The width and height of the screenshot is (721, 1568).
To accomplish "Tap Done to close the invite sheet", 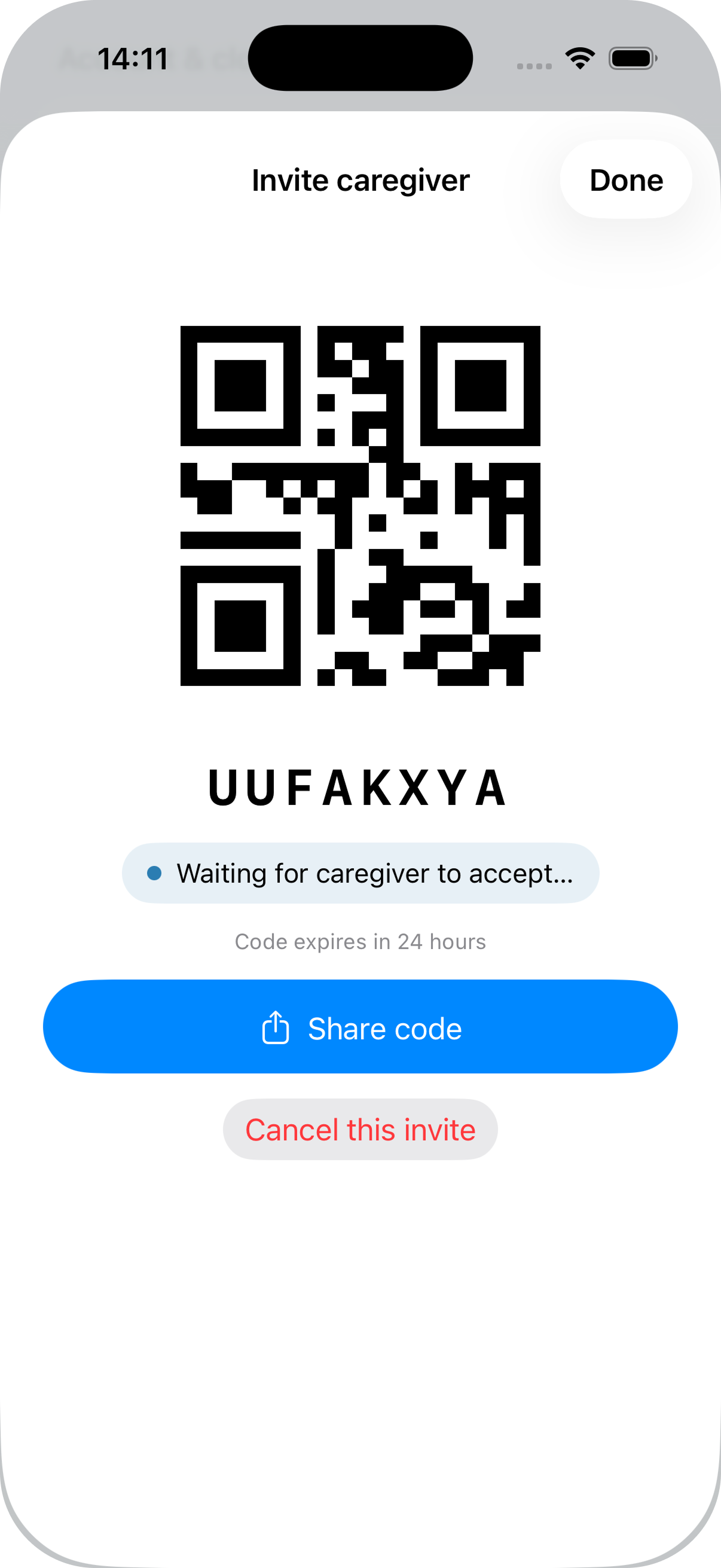I will click(625, 180).
